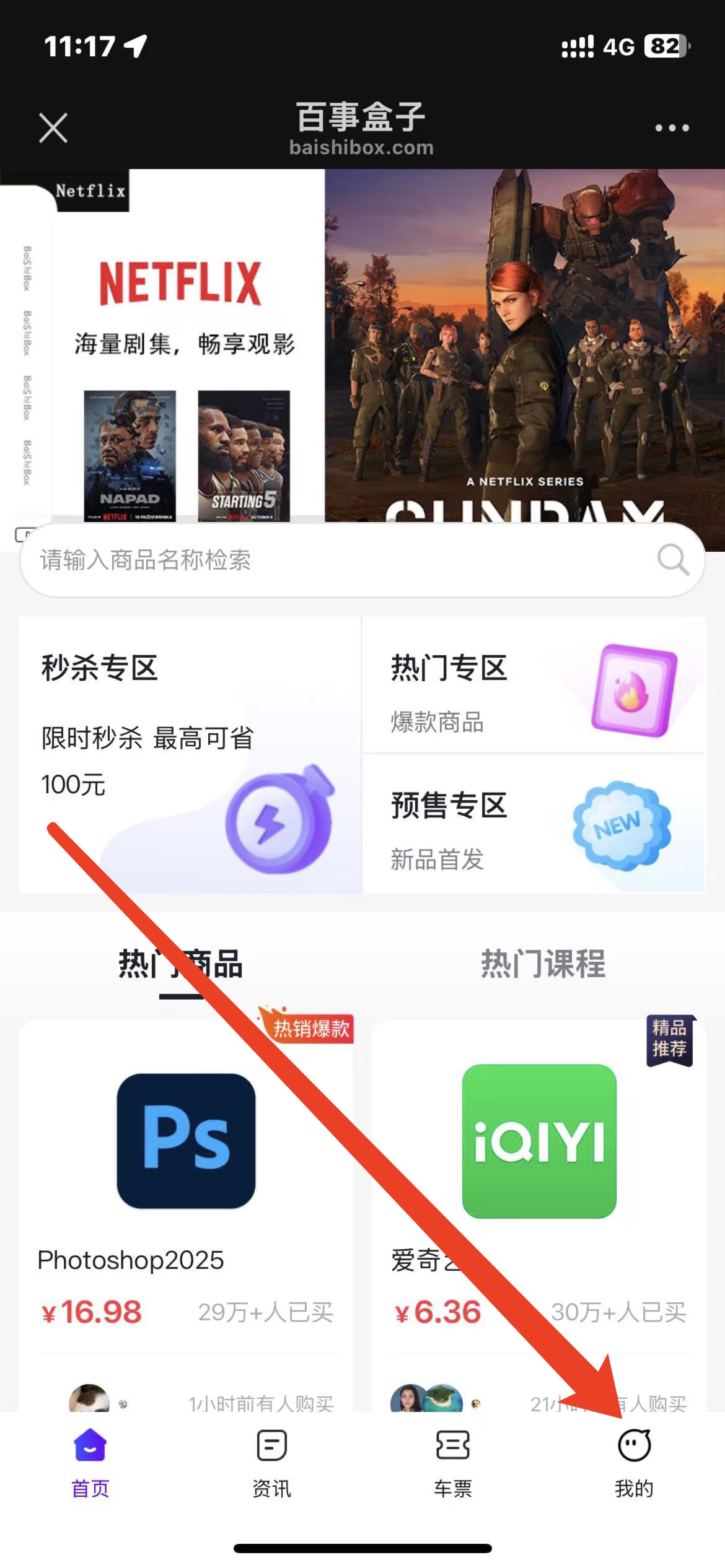Open the 预售专区 presale card

[x=533, y=825]
